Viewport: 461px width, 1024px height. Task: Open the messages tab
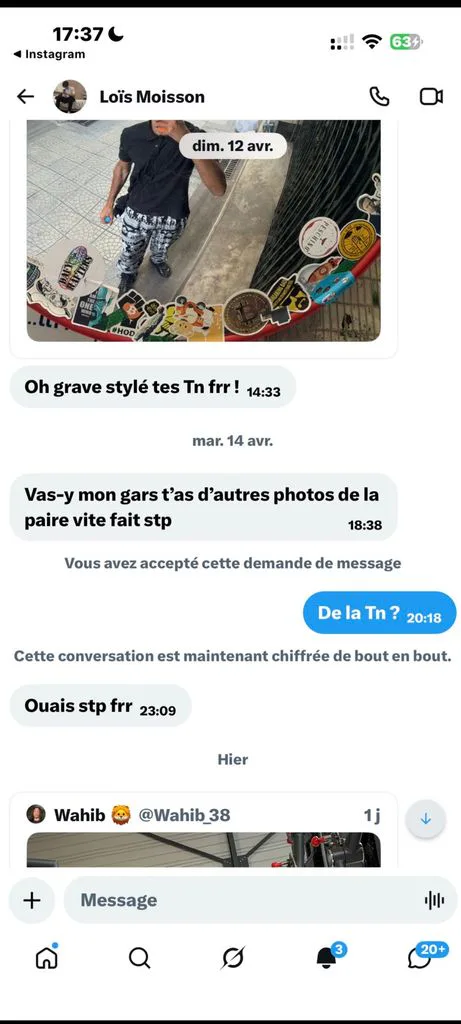(422, 957)
